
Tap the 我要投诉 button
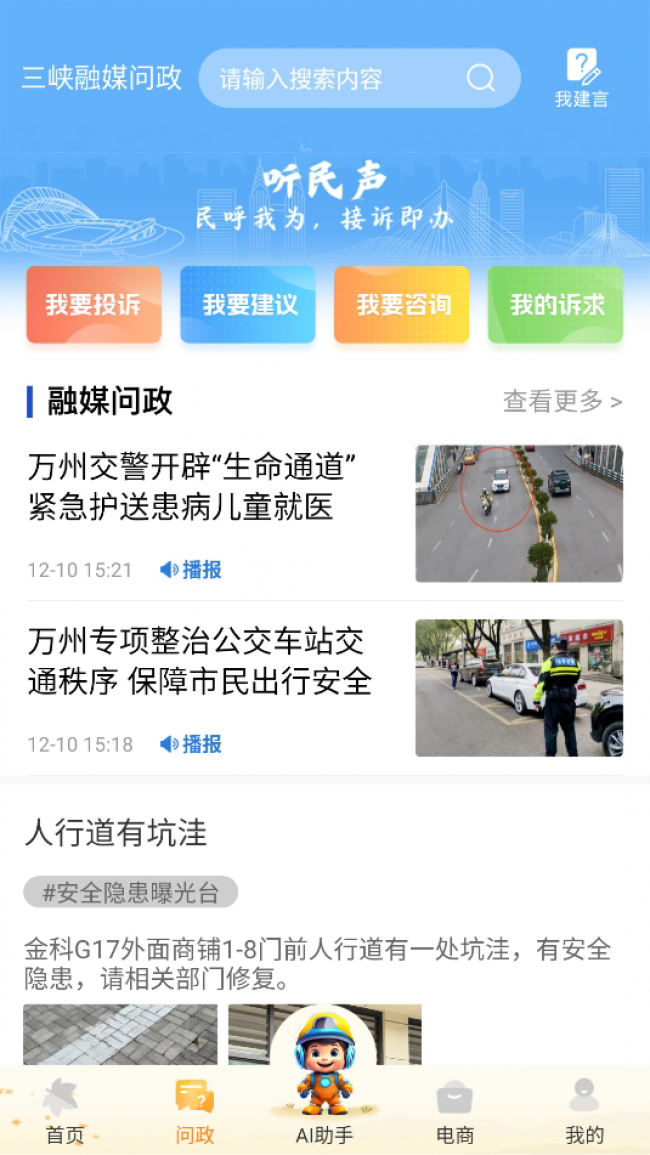click(x=94, y=305)
